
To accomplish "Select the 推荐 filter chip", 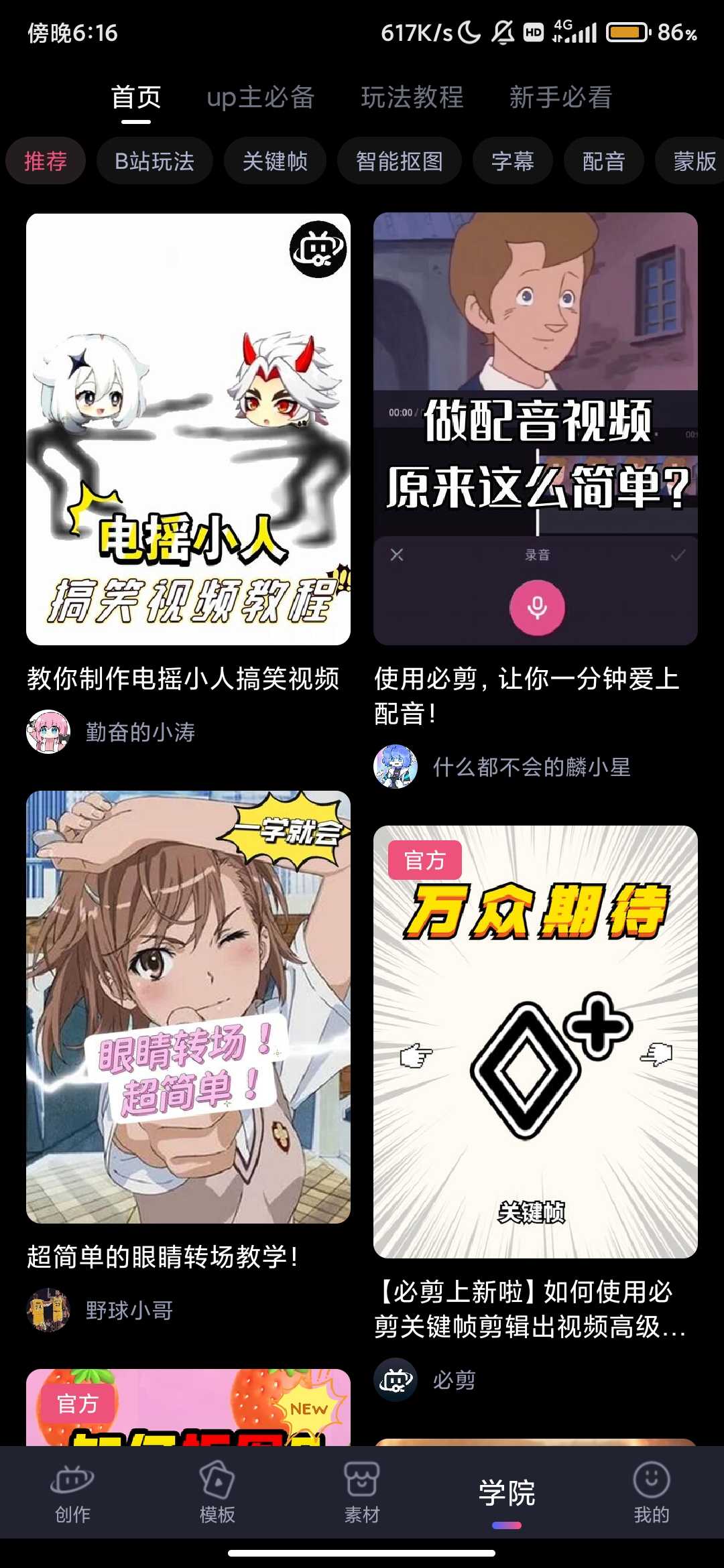I will point(46,161).
